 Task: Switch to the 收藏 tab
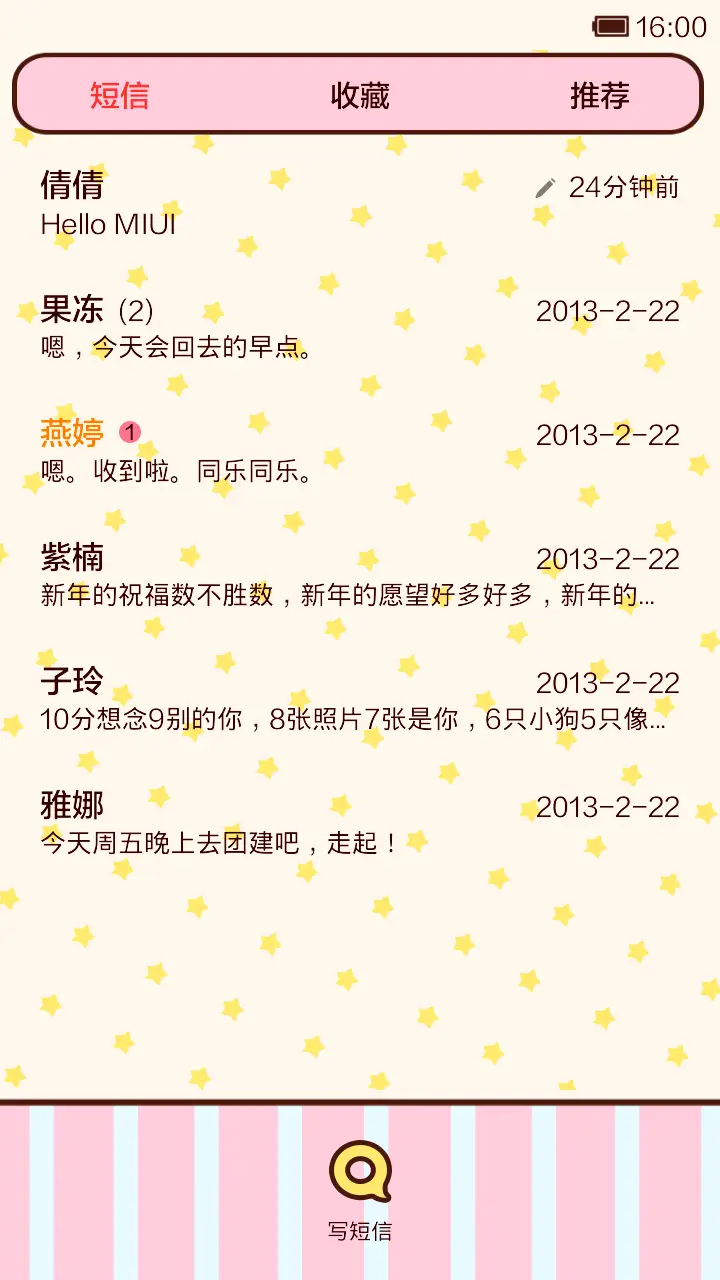tap(360, 95)
